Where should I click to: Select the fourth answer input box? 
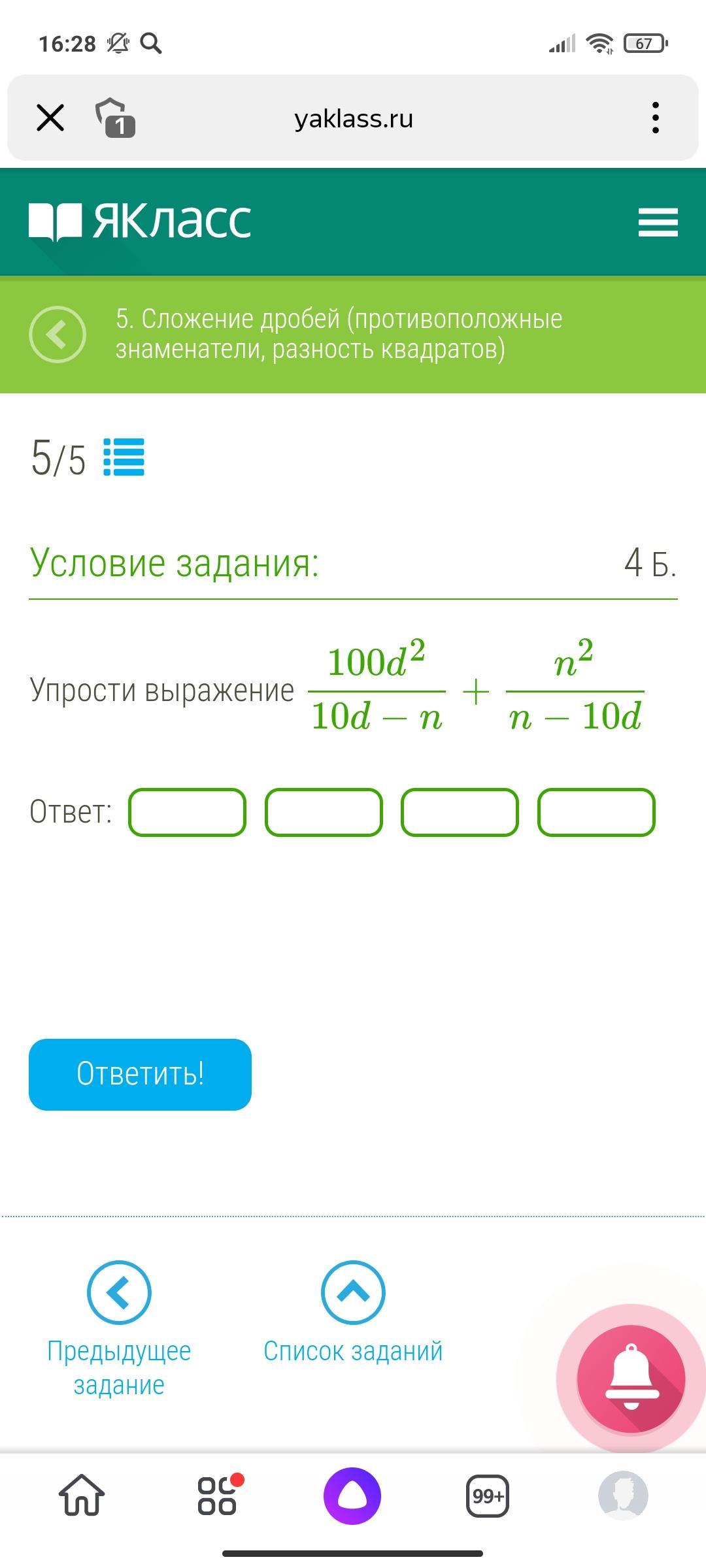(x=596, y=812)
